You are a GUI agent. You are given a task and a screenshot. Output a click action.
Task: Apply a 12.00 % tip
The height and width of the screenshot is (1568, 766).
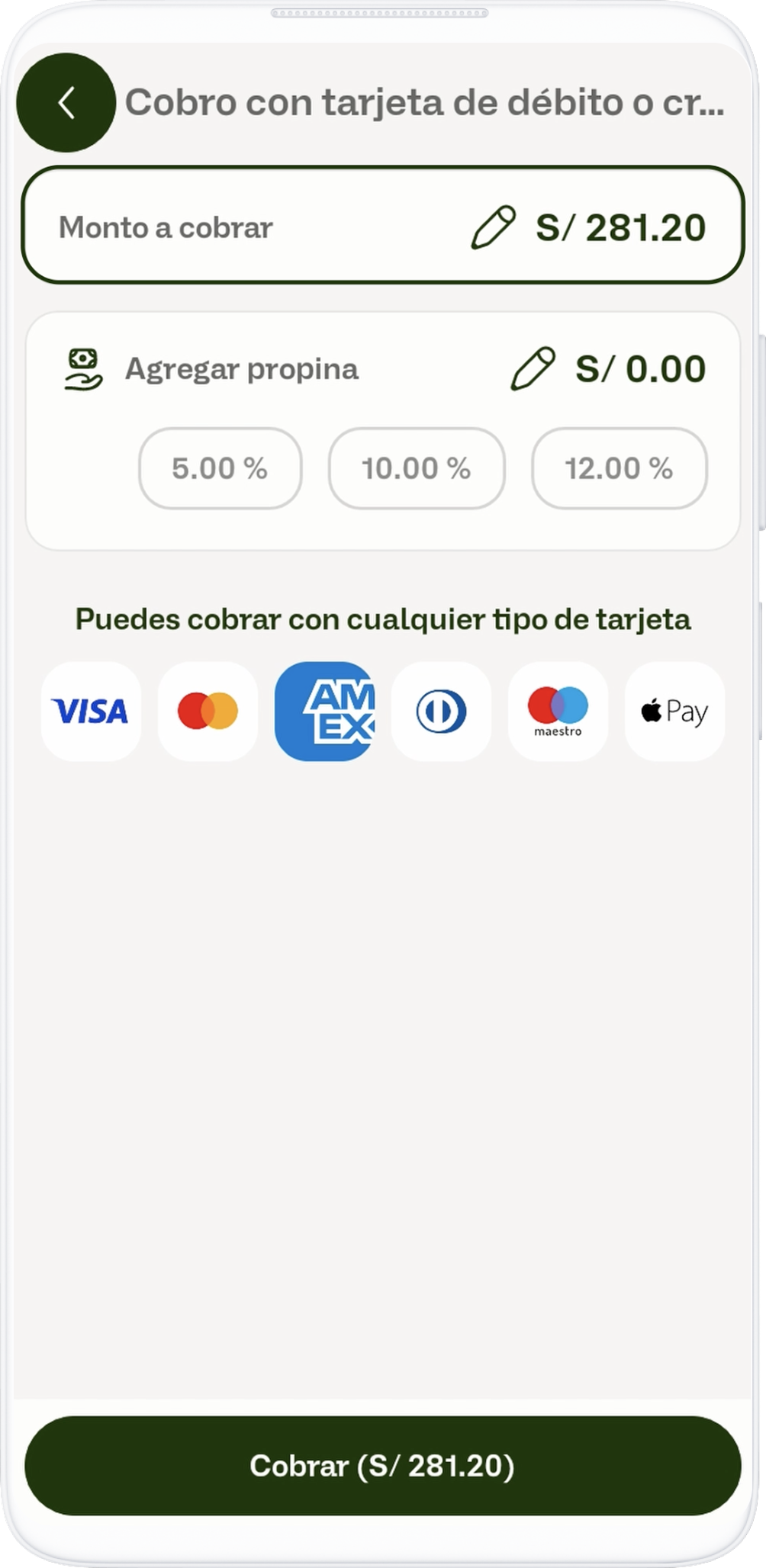[x=619, y=468]
